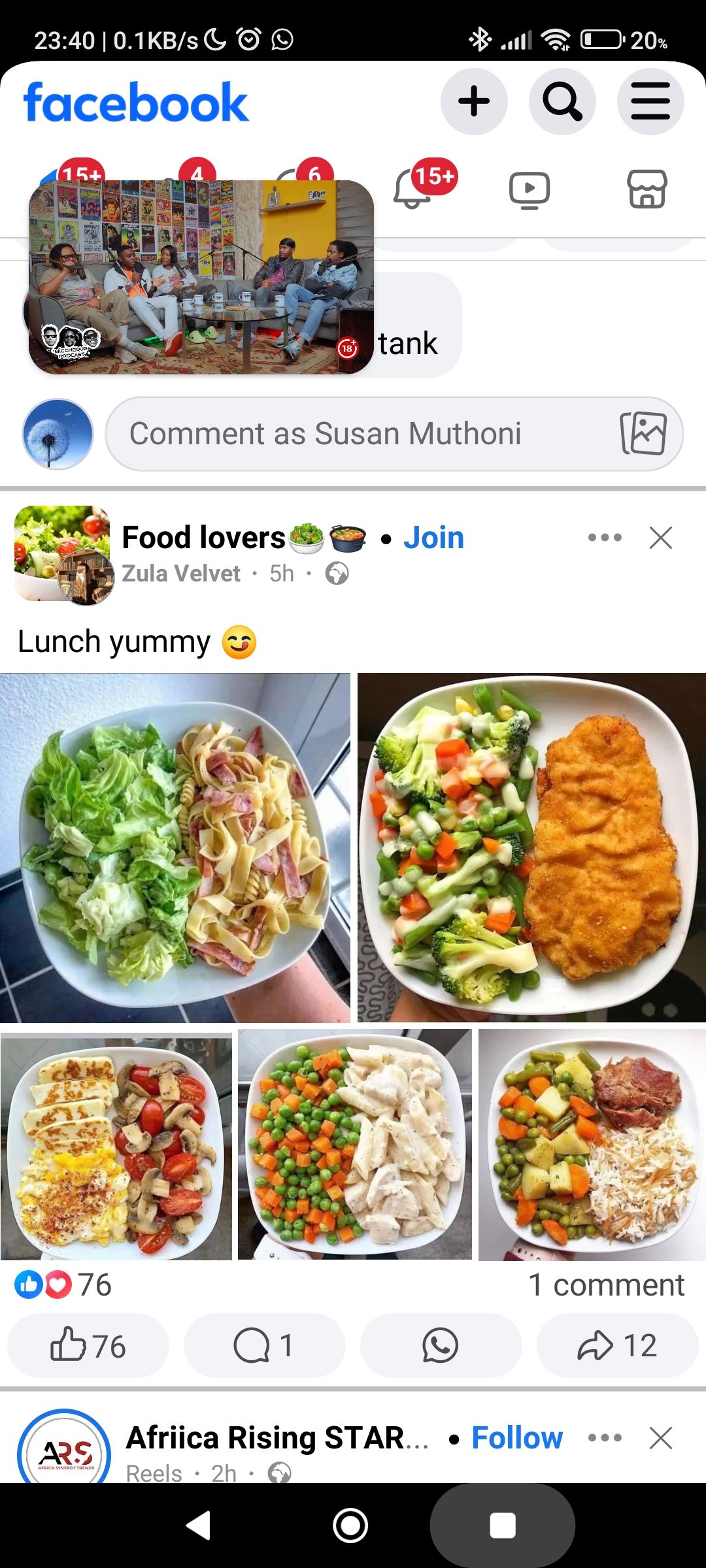Search Facebook with the magnifier icon
The width and height of the screenshot is (706, 1568).
coord(562,102)
